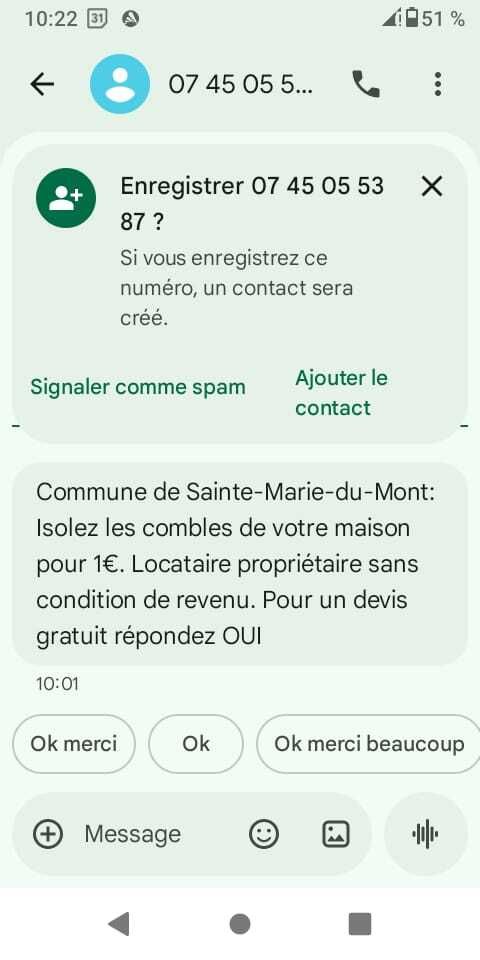The width and height of the screenshot is (480, 960).
Task: Send the "Ok" suggested reply
Action: click(x=196, y=744)
